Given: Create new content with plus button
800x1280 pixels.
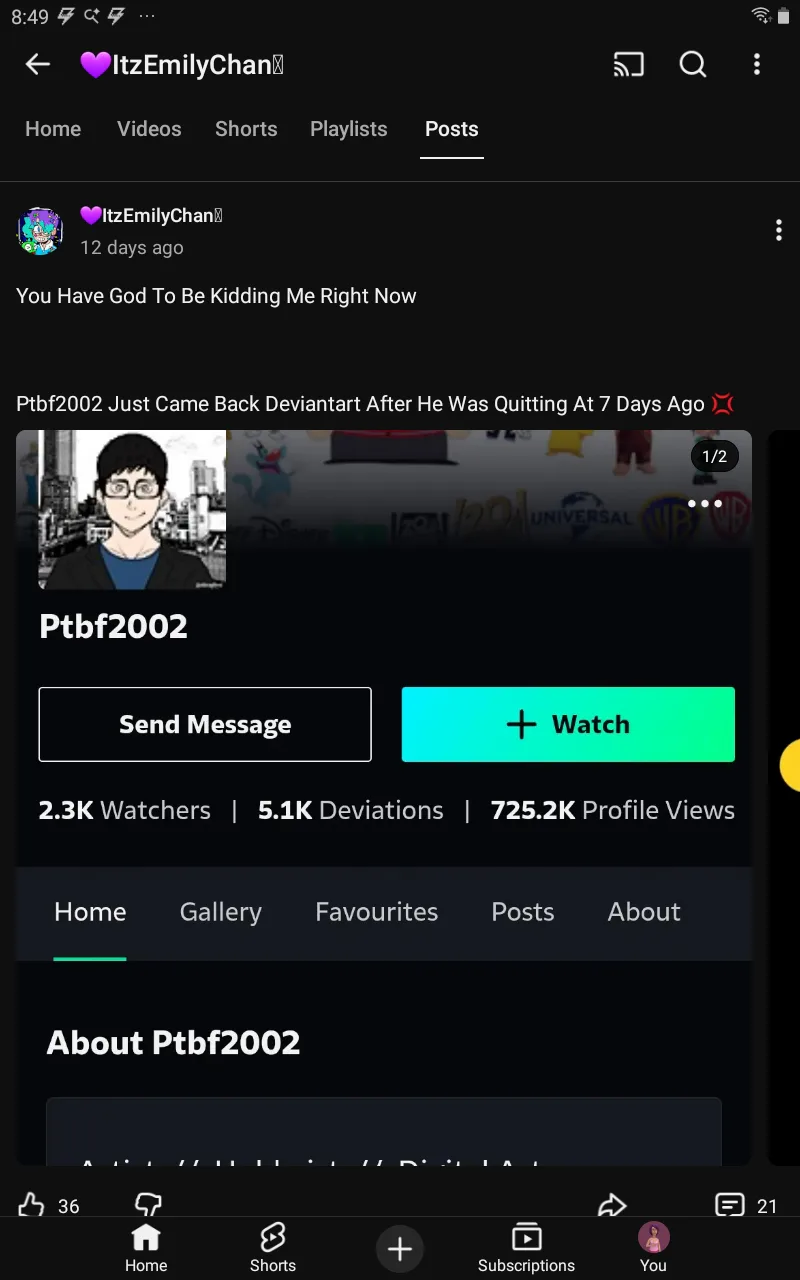Looking at the screenshot, I should [x=400, y=1248].
